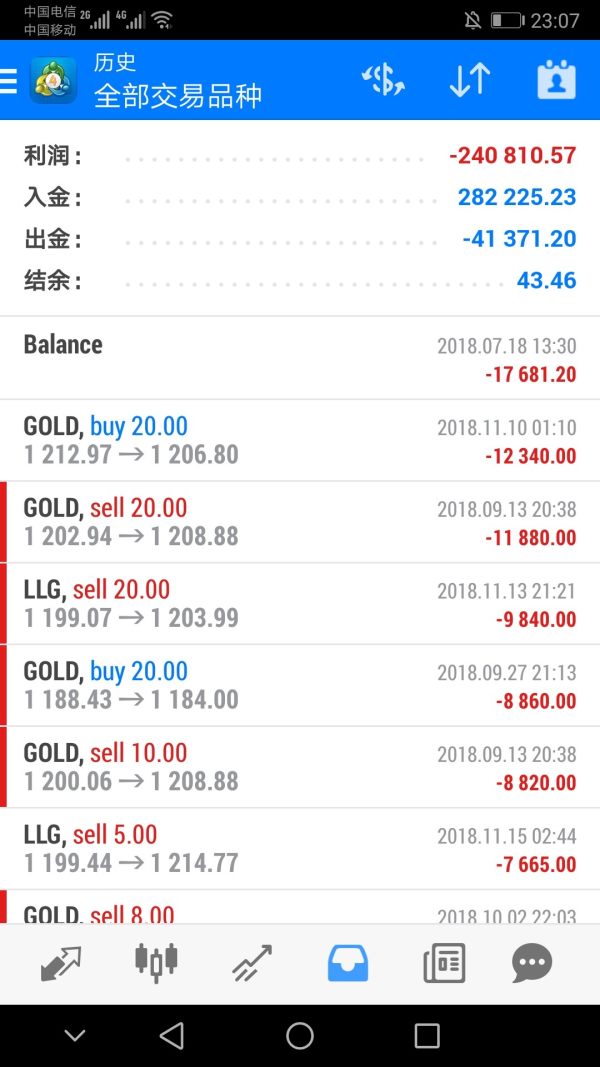Switch to the Quotes tab
The height and width of the screenshot is (1067, 600).
coord(61,963)
